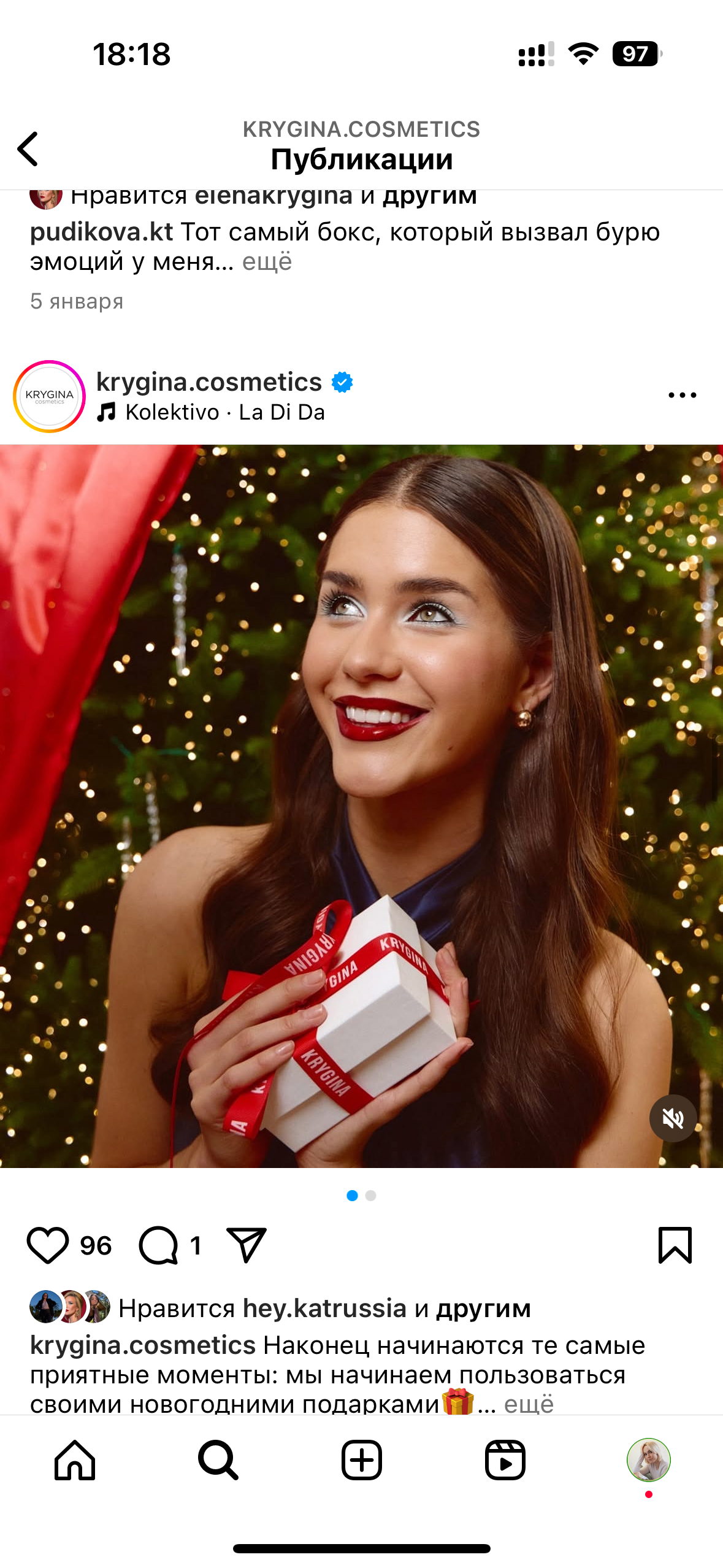Switch to the Search tab
This screenshot has width=723, height=1568.
[218, 1460]
